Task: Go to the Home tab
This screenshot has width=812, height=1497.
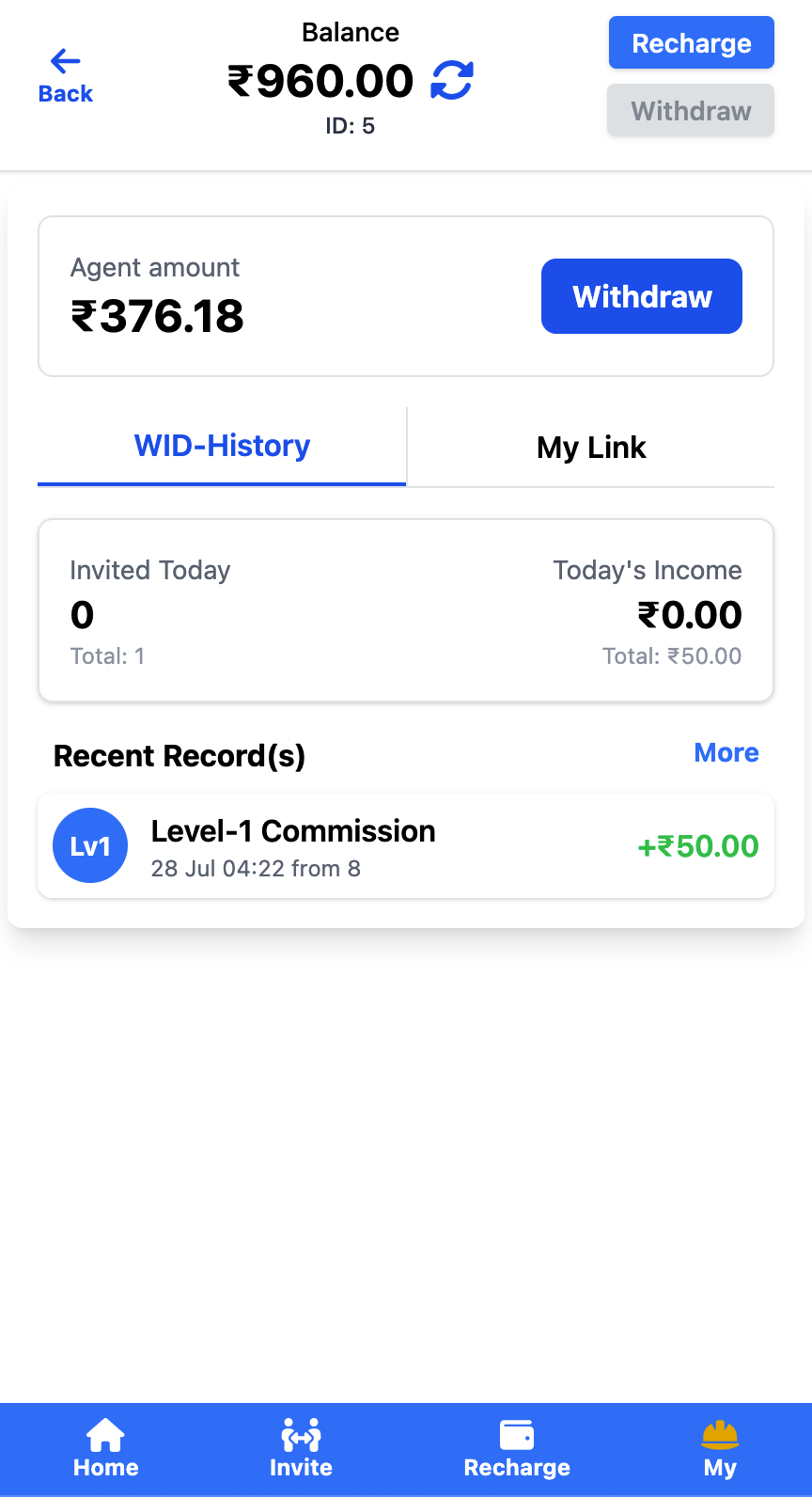Action: click(x=105, y=1448)
